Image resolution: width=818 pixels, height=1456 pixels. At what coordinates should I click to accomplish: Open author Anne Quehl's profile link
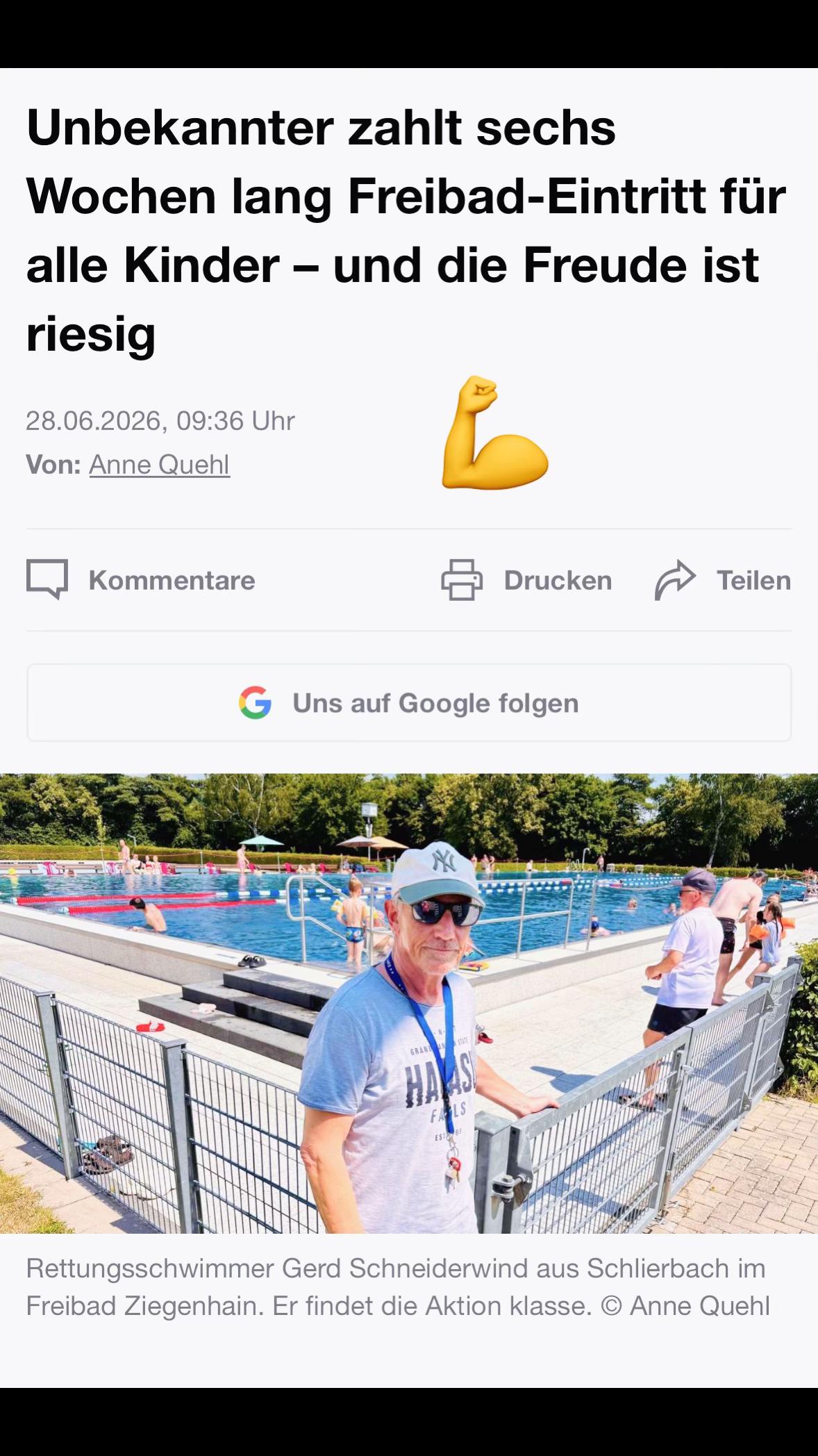159,465
